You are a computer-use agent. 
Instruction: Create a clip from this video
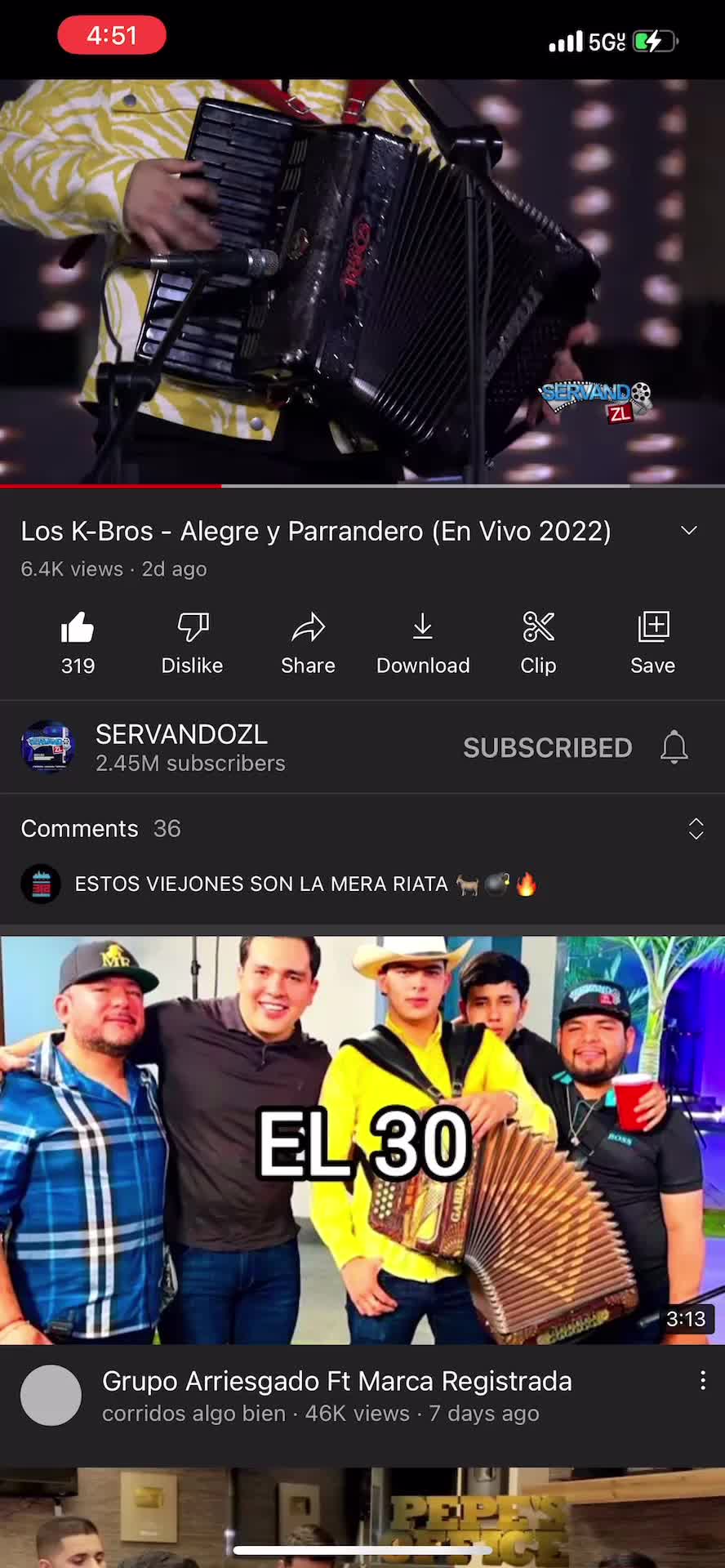tap(538, 643)
